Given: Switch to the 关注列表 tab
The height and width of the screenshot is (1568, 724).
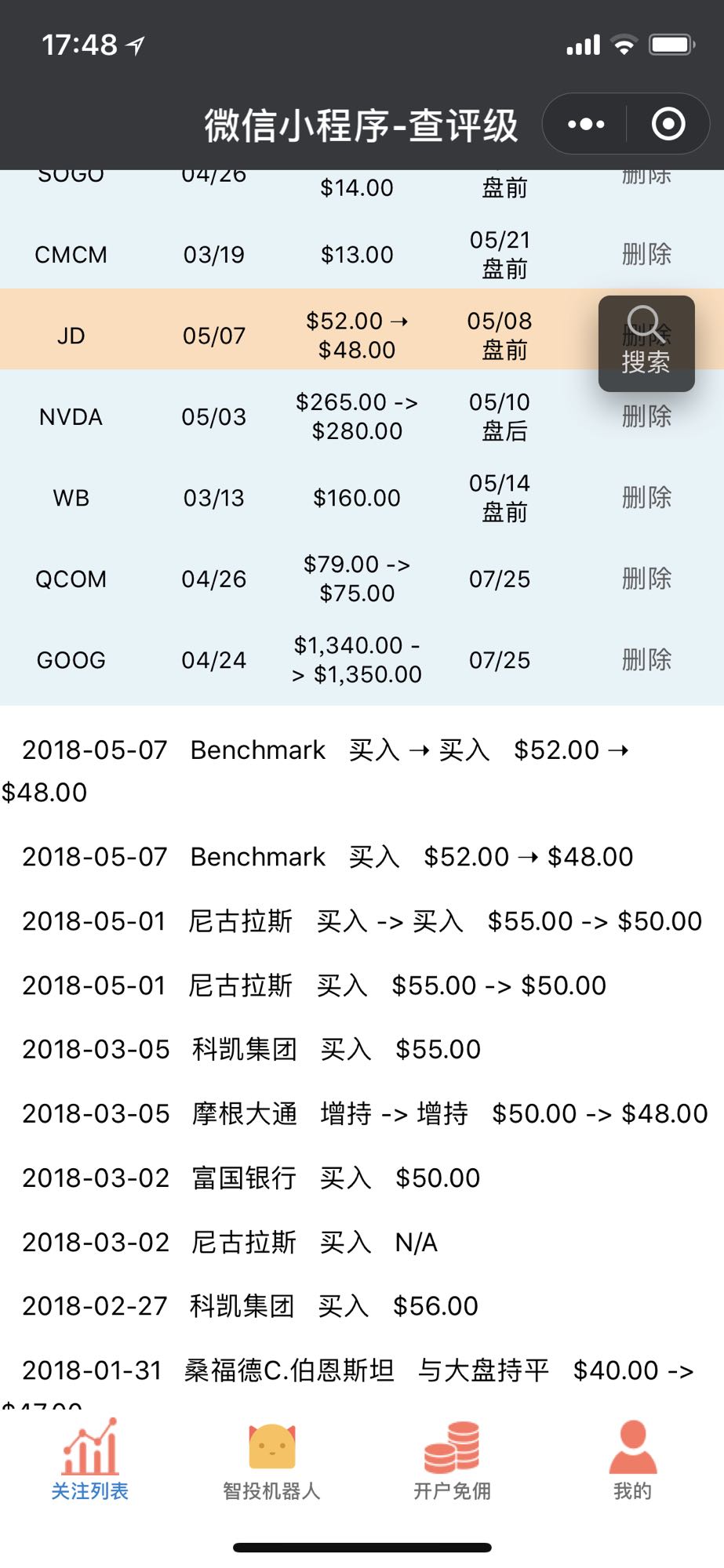Looking at the screenshot, I should click(x=90, y=1458).
